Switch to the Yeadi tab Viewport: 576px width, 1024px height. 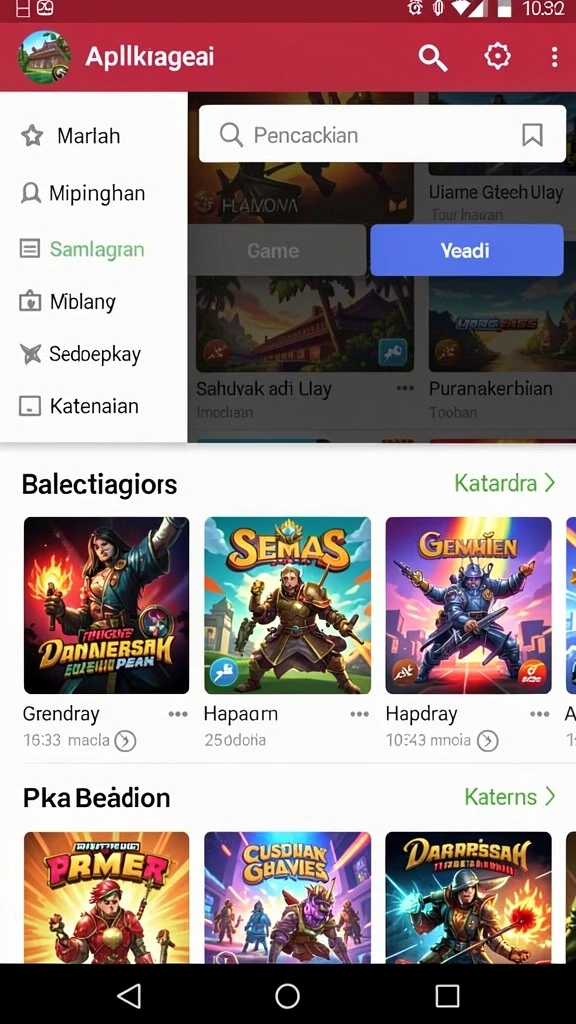tap(466, 250)
